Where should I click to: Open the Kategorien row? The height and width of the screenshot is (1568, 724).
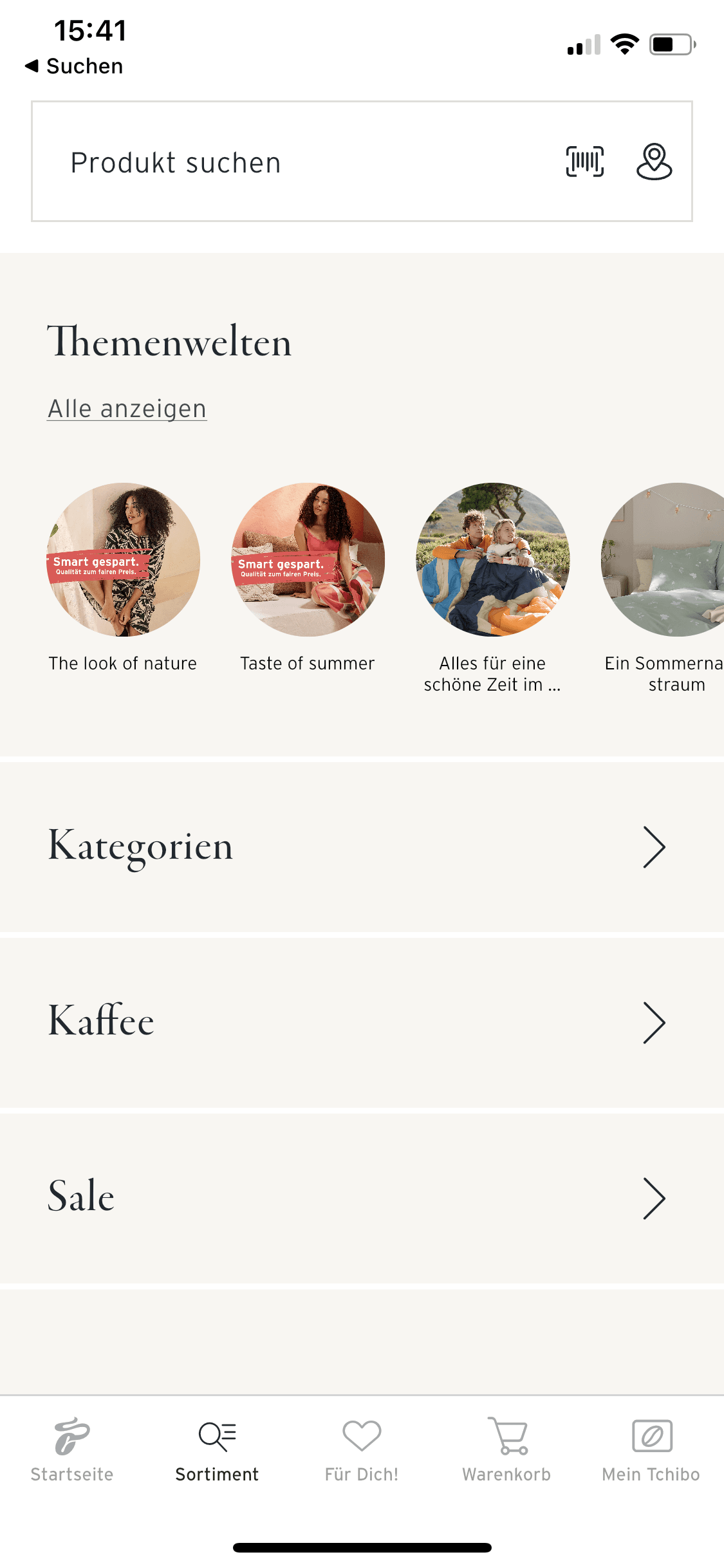pos(362,846)
